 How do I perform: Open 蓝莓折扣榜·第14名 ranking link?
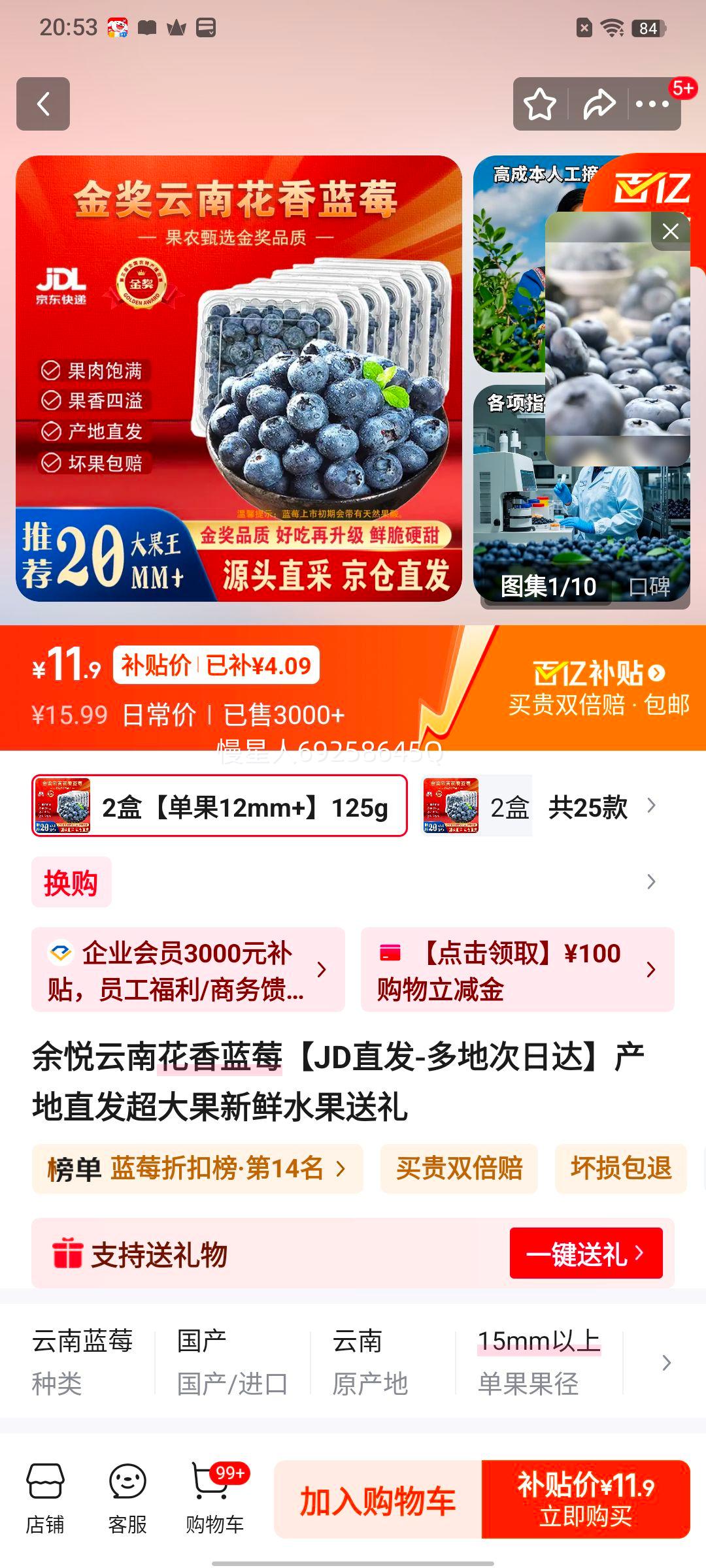[195, 1169]
